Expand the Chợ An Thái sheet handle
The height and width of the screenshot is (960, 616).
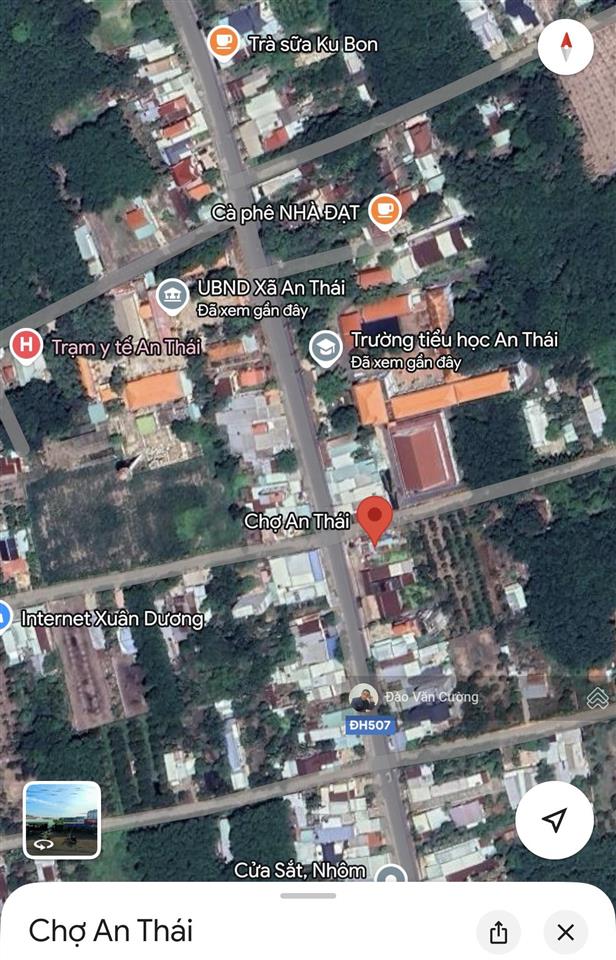pos(308,895)
